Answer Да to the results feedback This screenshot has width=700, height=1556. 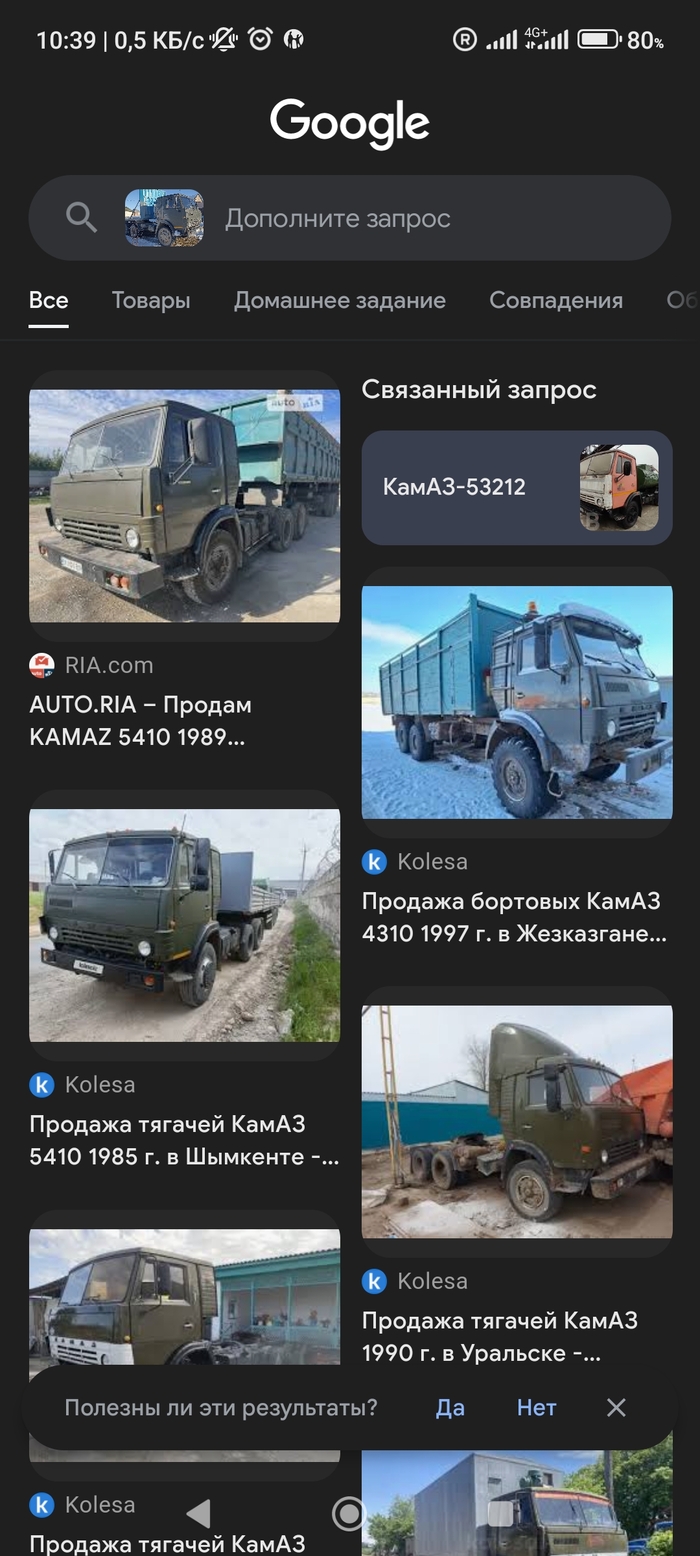tap(450, 1407)
